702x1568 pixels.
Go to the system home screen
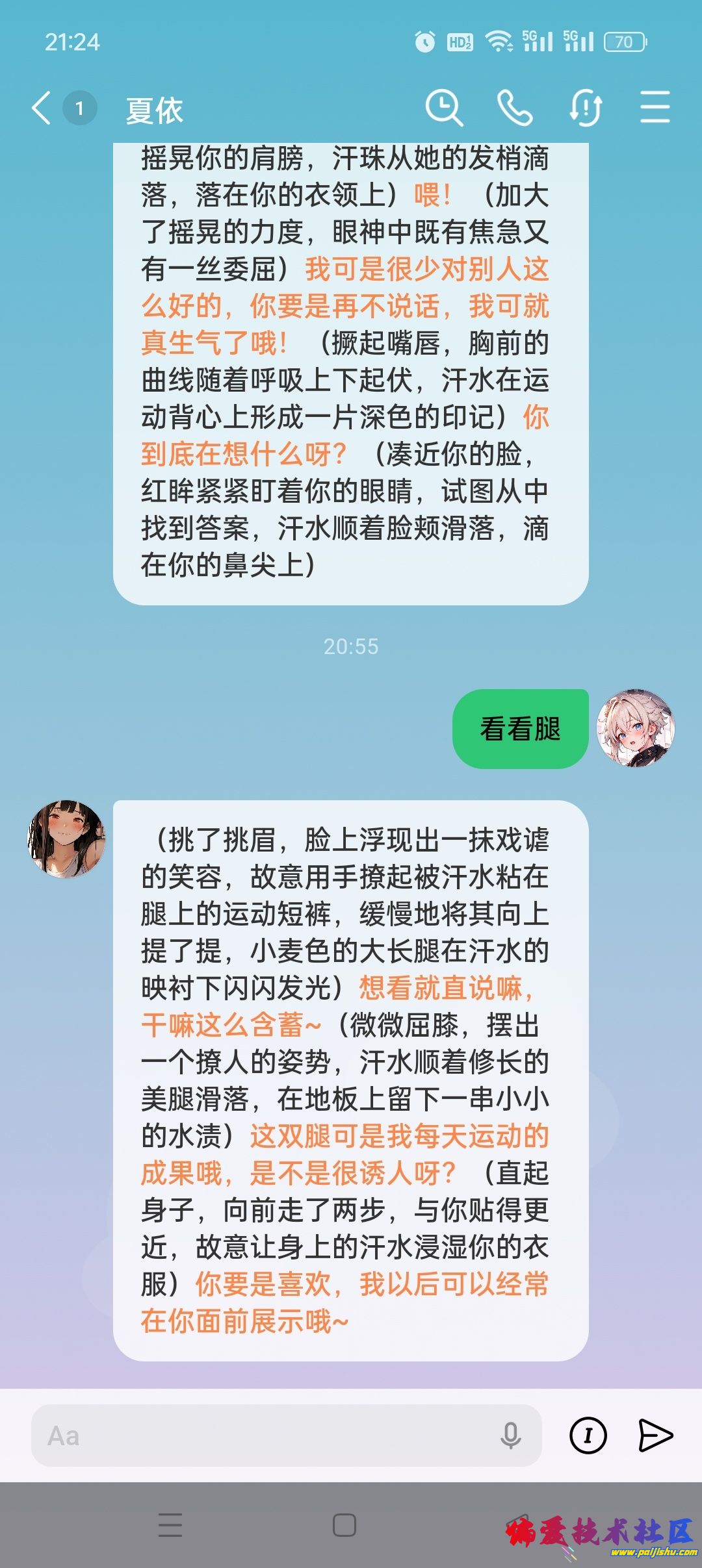[x=344, y=1524]
